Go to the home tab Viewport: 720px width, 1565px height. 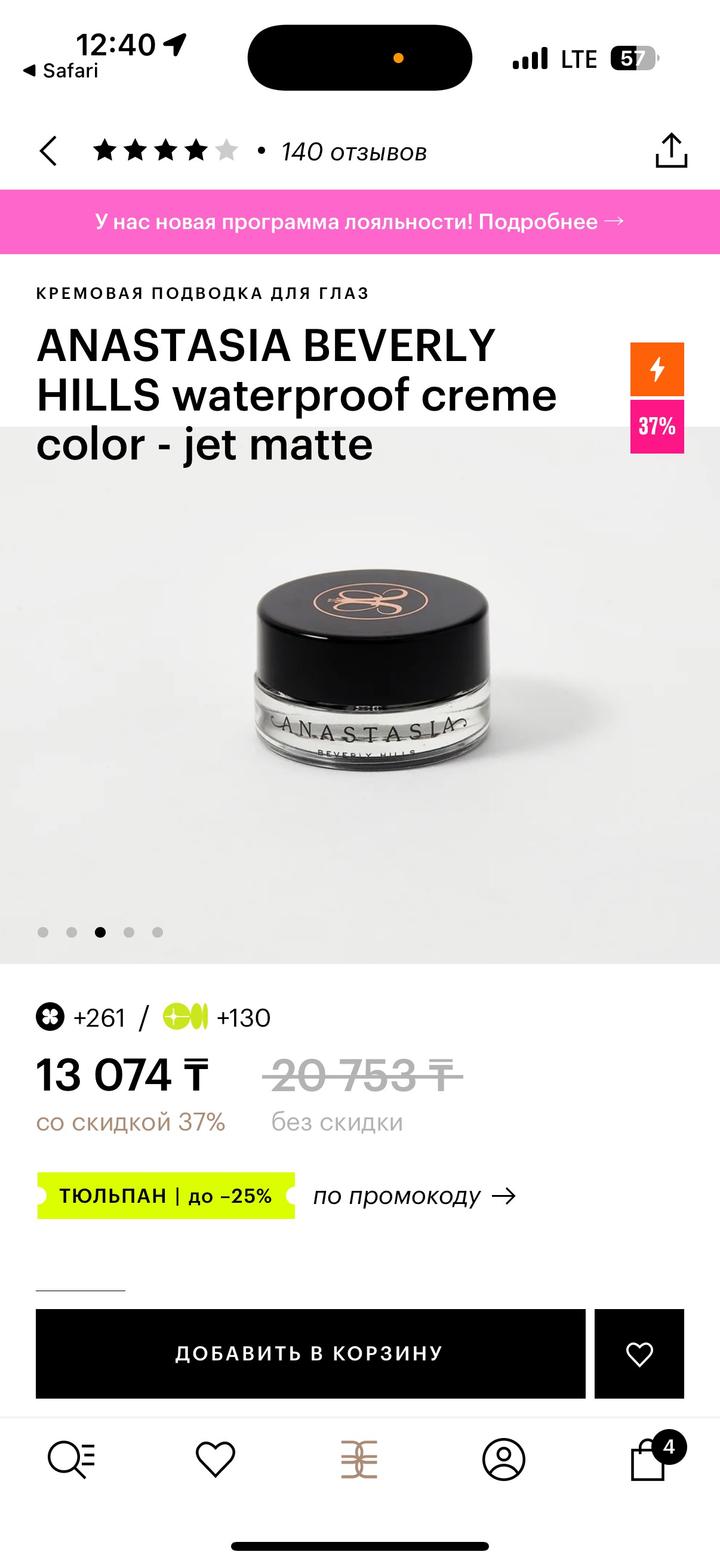pyautogui.click(x=359, y=1459)
